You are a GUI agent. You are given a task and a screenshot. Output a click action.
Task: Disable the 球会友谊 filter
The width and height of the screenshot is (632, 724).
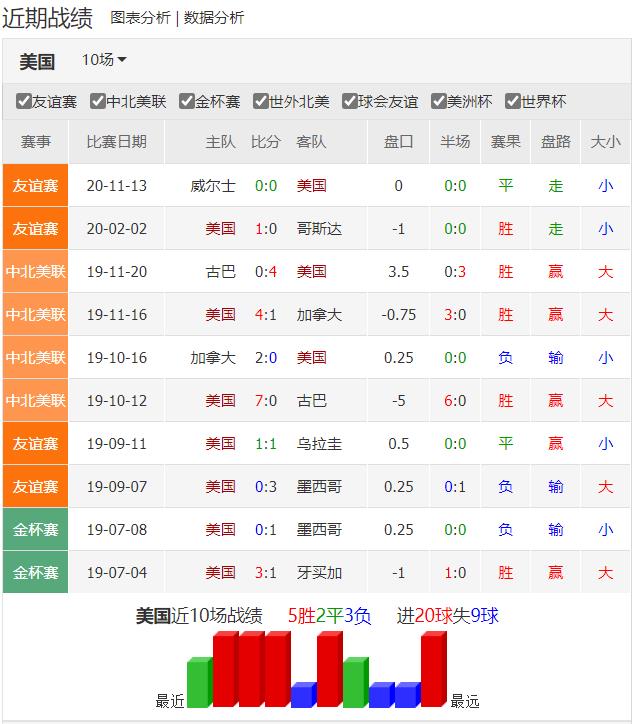350,101
